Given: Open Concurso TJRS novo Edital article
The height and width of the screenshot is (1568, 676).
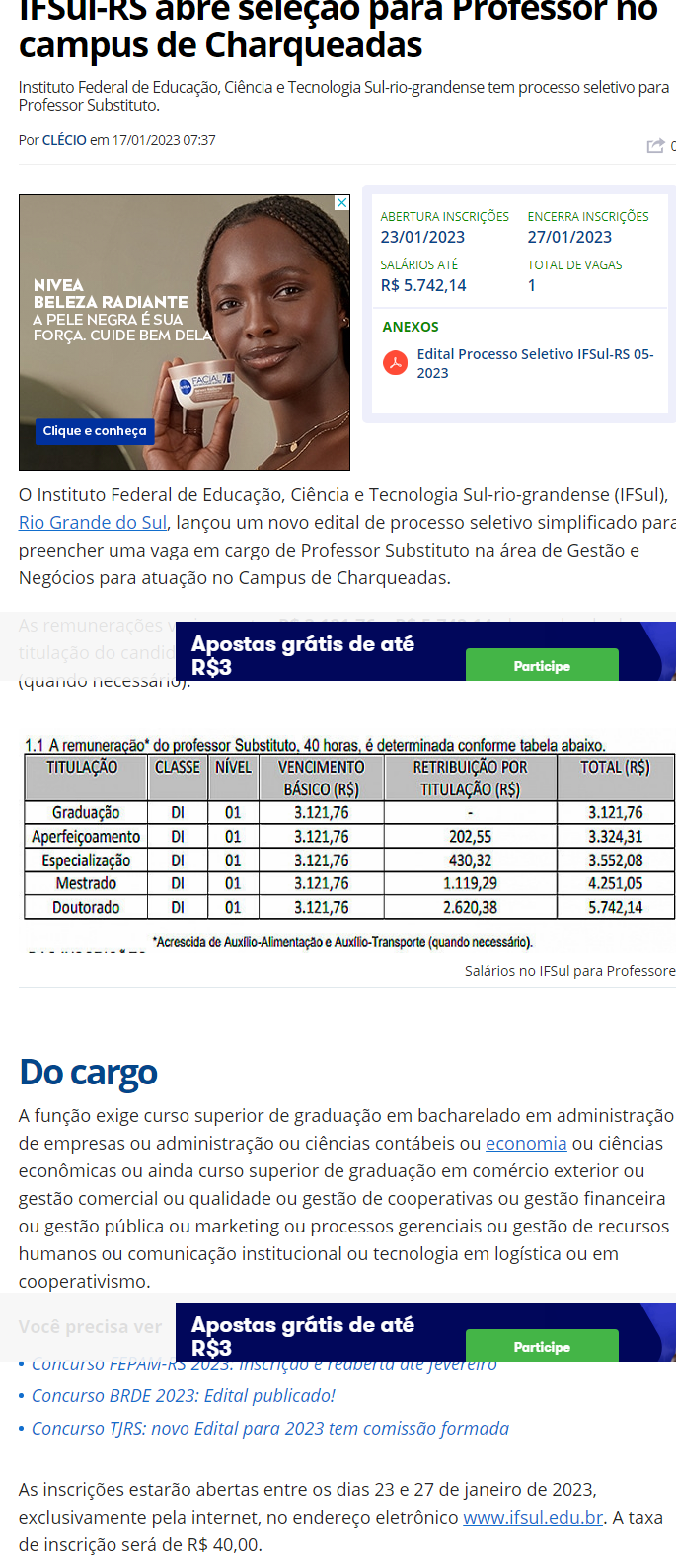Looking at the screenshot, I should click(x=269, y=1428).
